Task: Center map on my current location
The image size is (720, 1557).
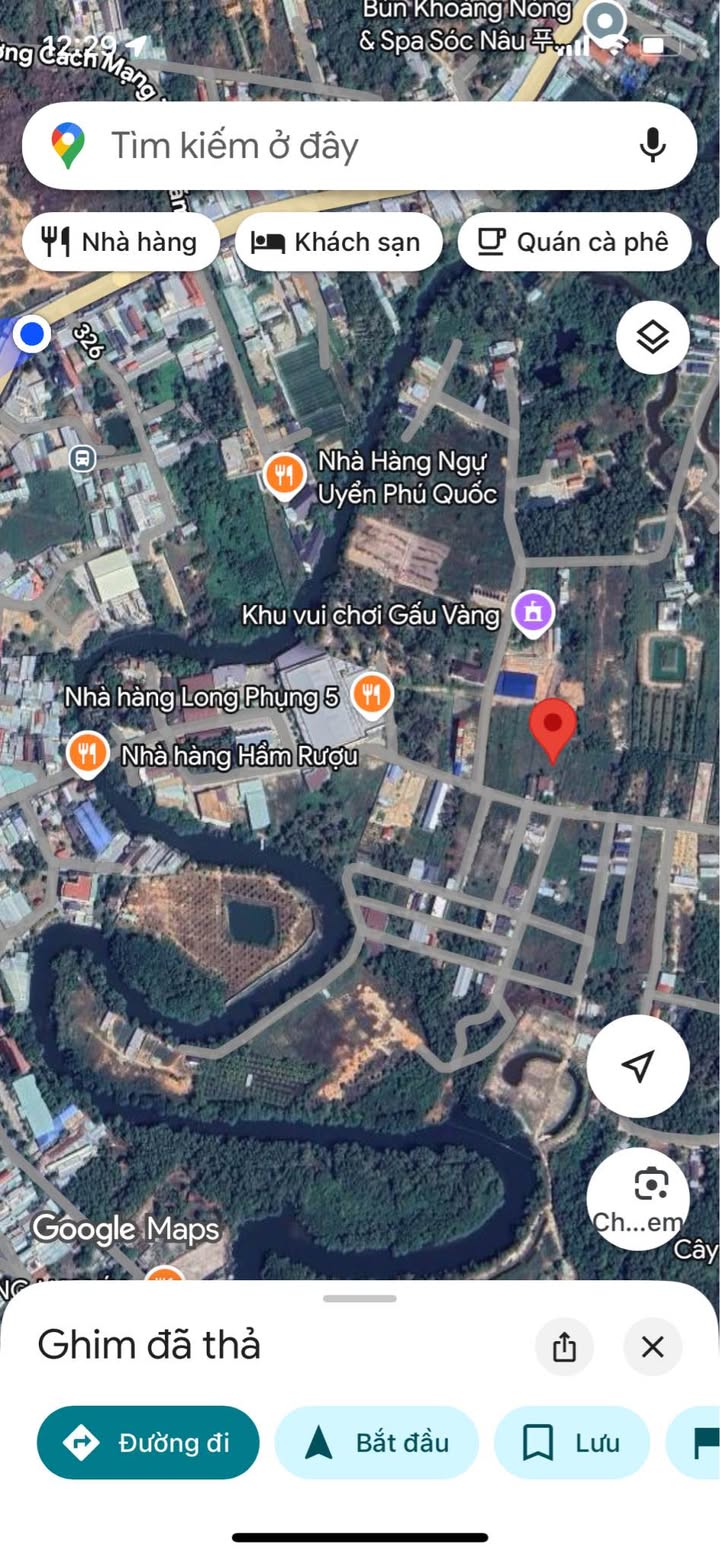Action: [x=637, y=1065]
